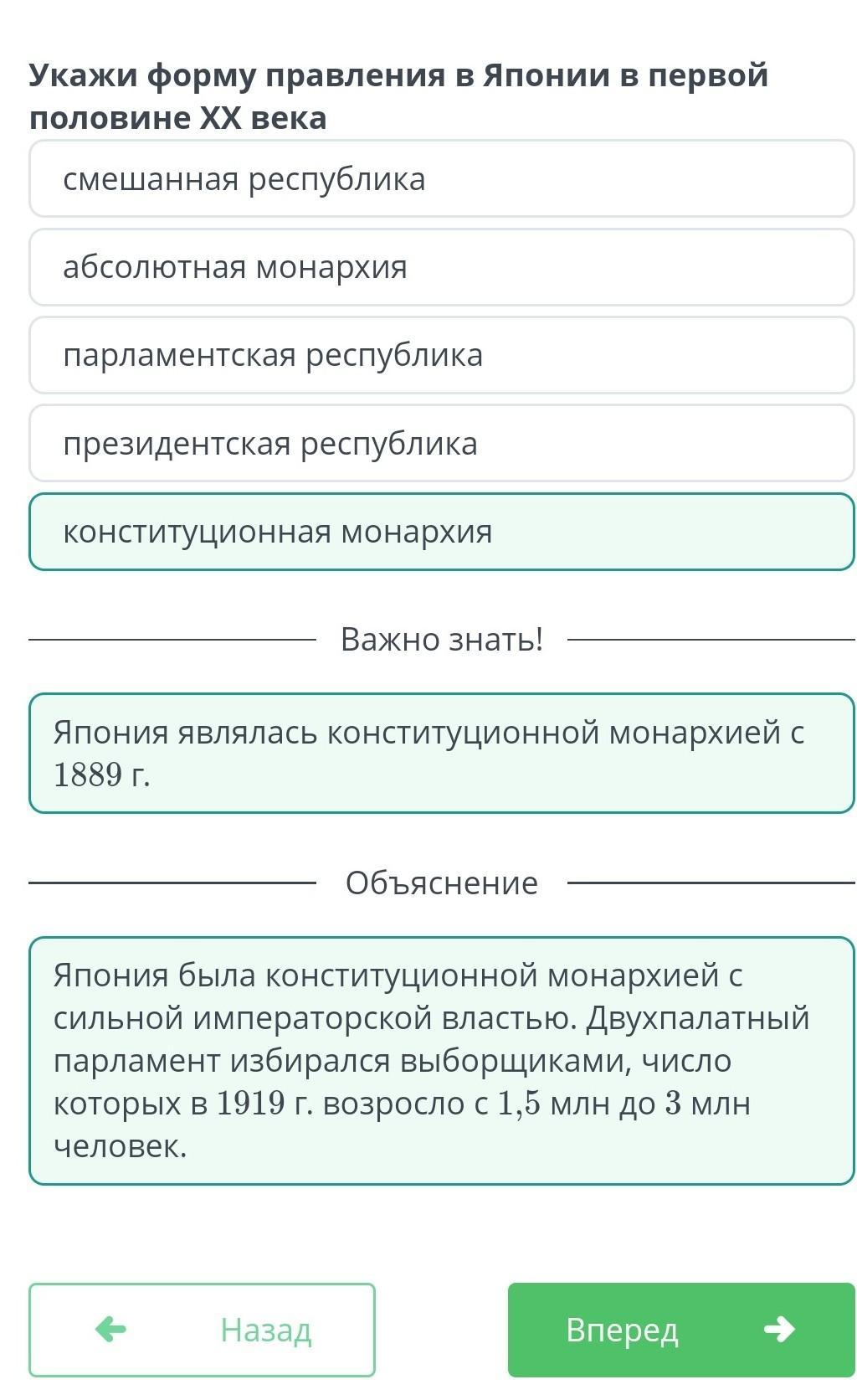Tap the answer конституционная монархия
This screenshot has height=1400, width=857.
(441, 532)
